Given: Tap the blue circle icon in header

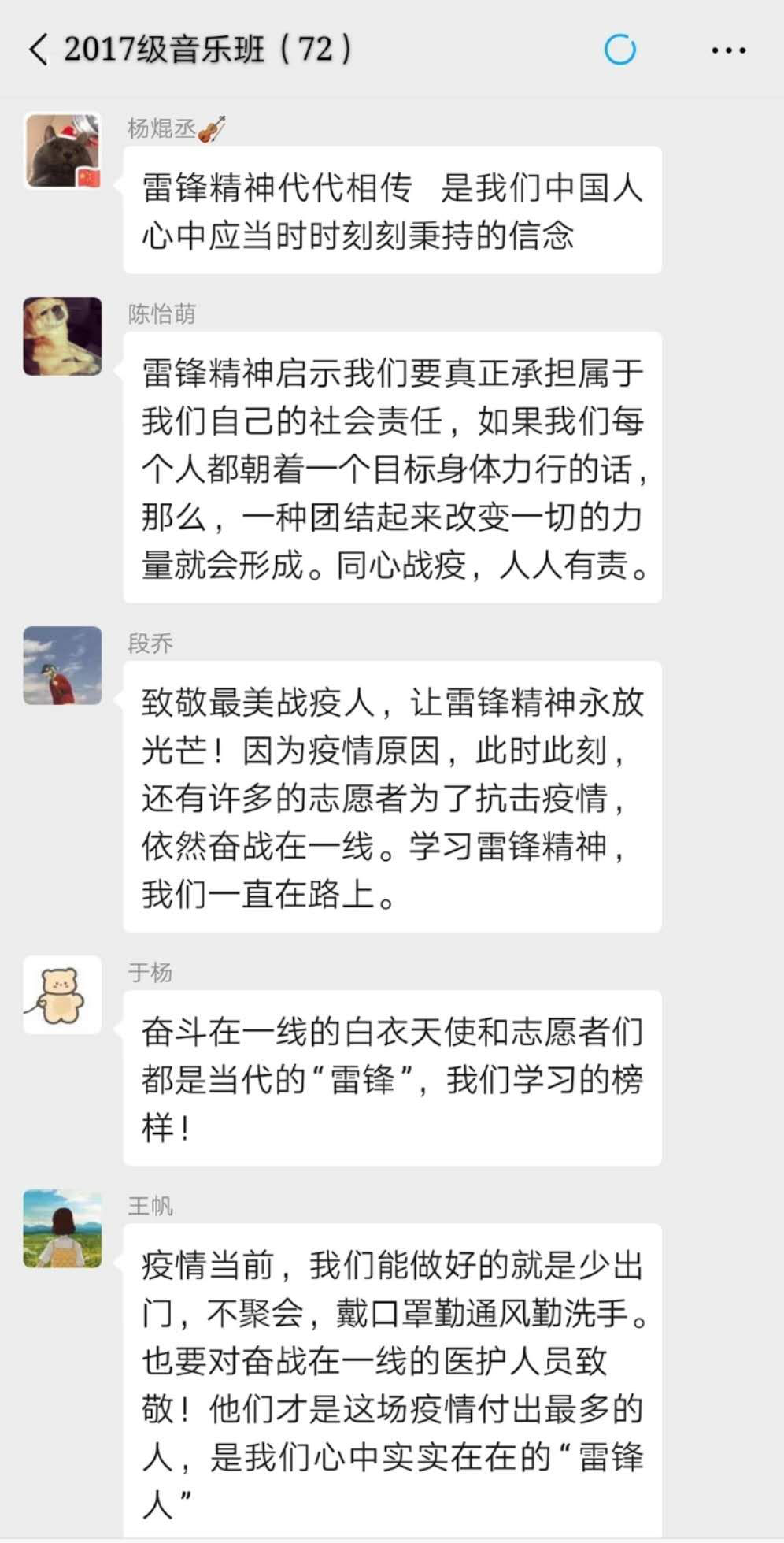Looking at the screenshot, I should click(620, 50).
